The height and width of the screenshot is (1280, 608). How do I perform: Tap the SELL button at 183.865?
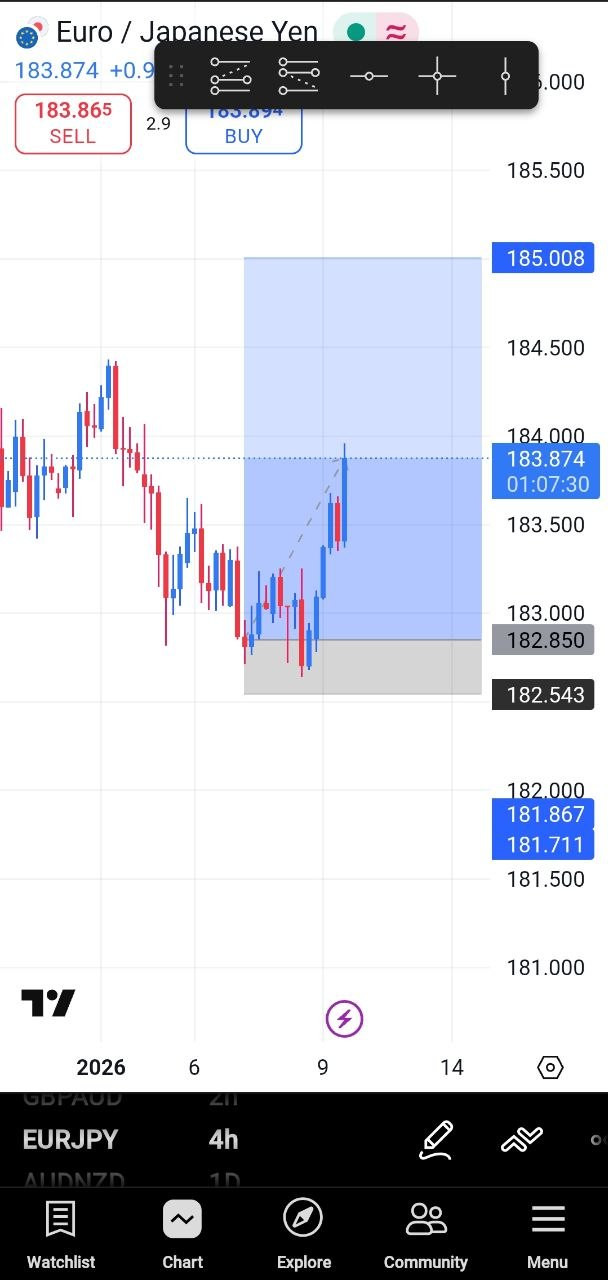(x=73, y=124)
